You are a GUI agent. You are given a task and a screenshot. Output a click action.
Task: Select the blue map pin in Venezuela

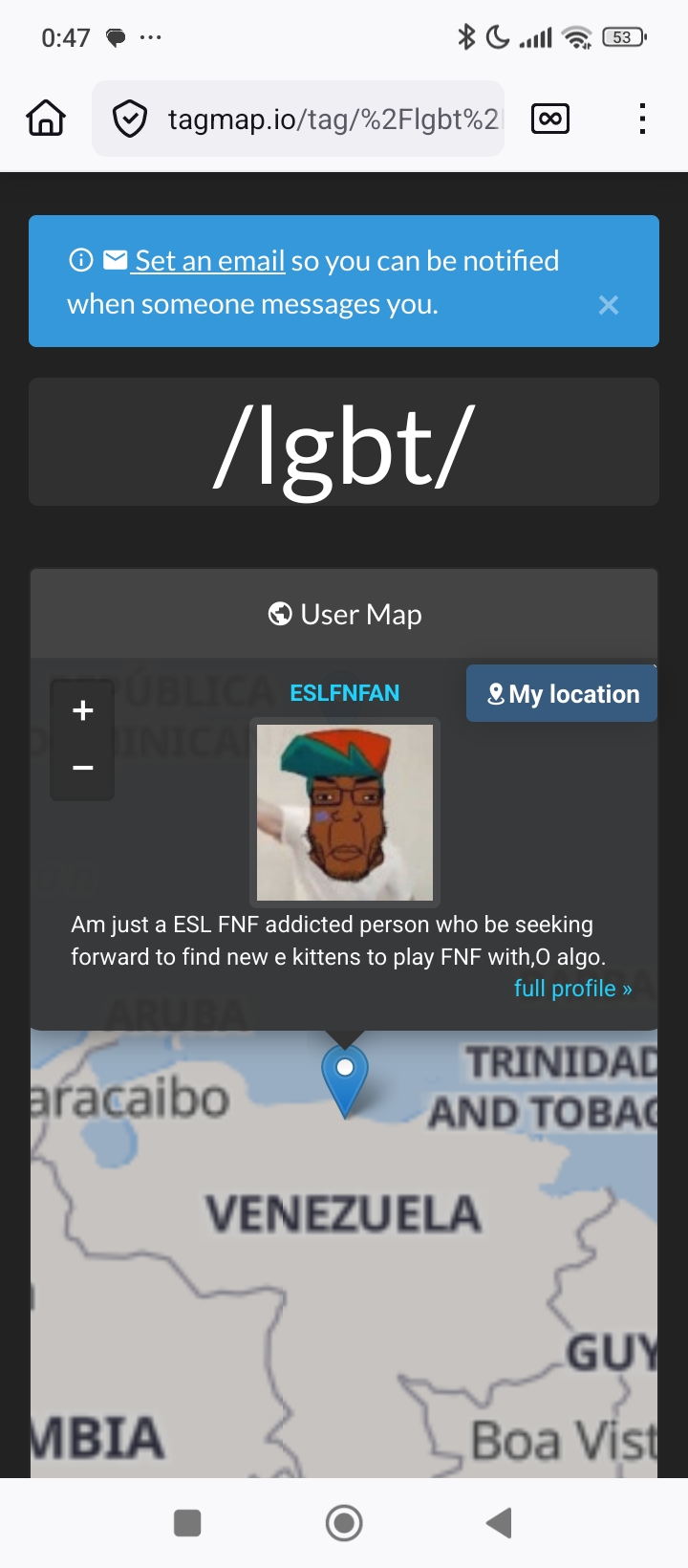pyautogui.click(x=345, y=1076)
